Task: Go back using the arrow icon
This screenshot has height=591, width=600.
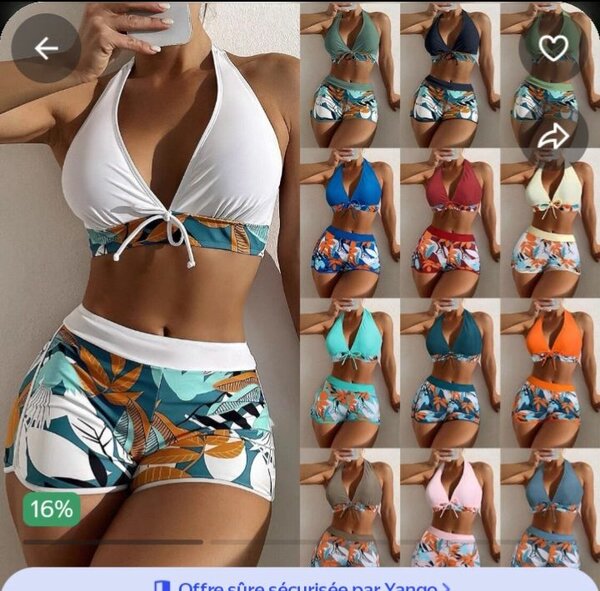Action: point(46,48)
